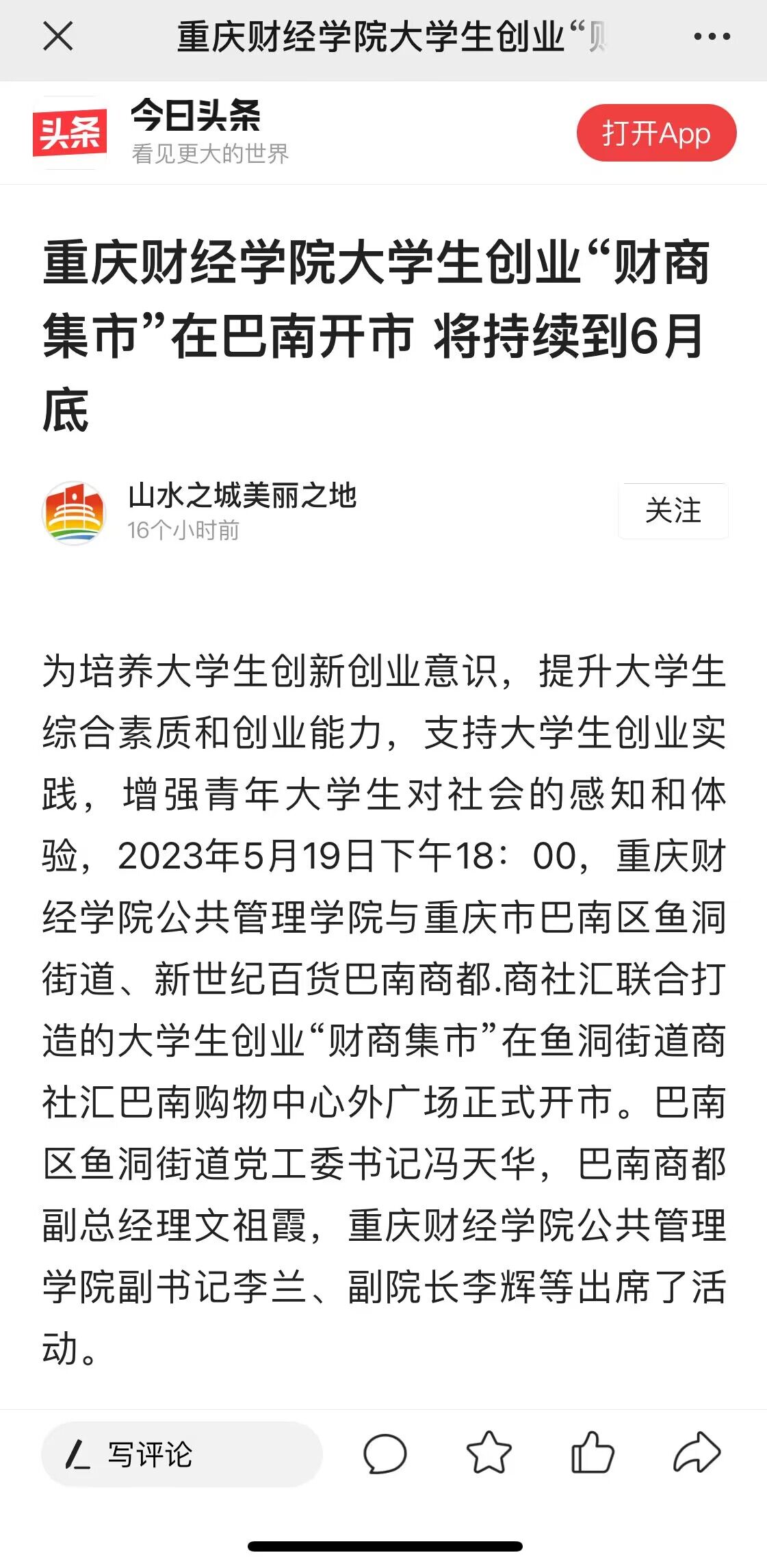Share this article
This screenshot has height=1568, width=767.
[x=697, y=1452]
